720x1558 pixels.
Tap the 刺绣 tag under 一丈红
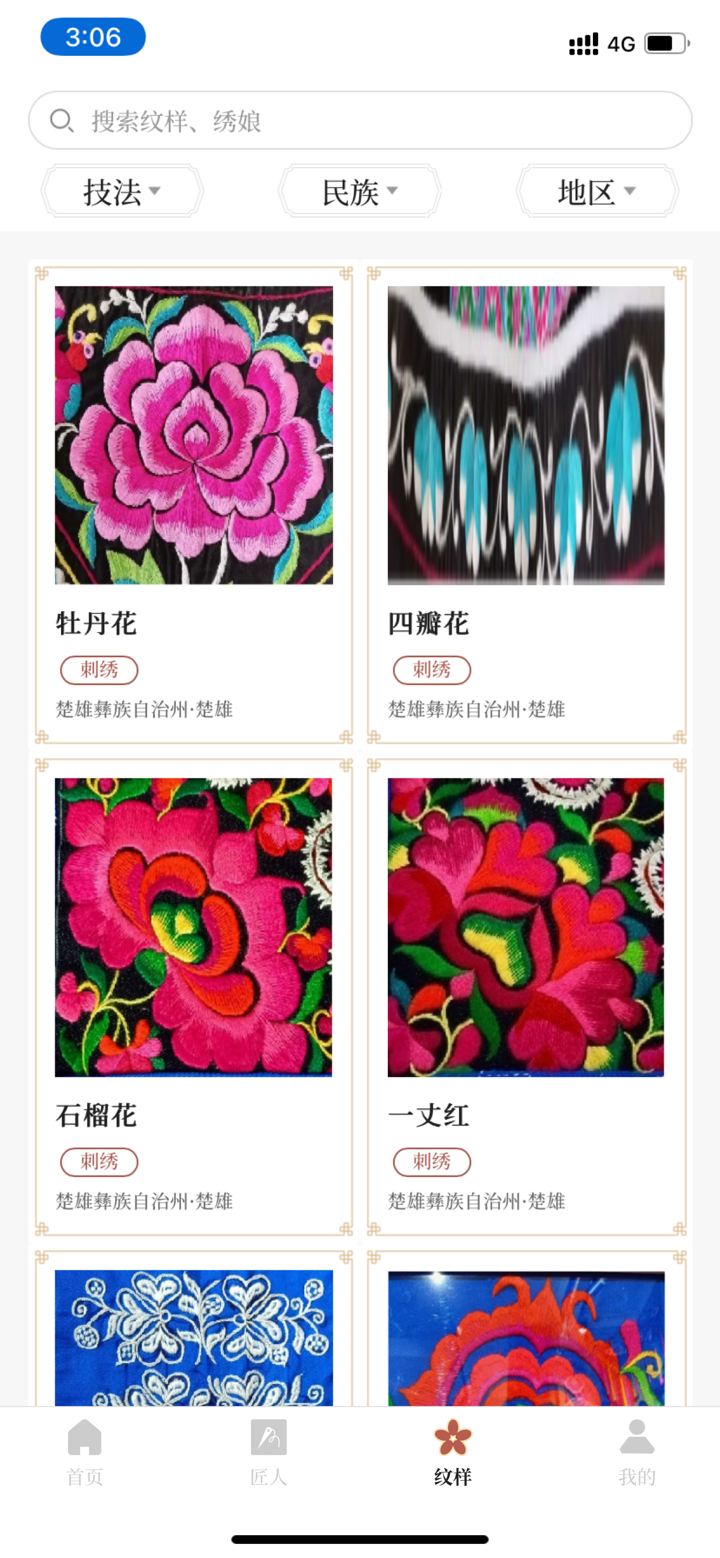click(431, 1162)
